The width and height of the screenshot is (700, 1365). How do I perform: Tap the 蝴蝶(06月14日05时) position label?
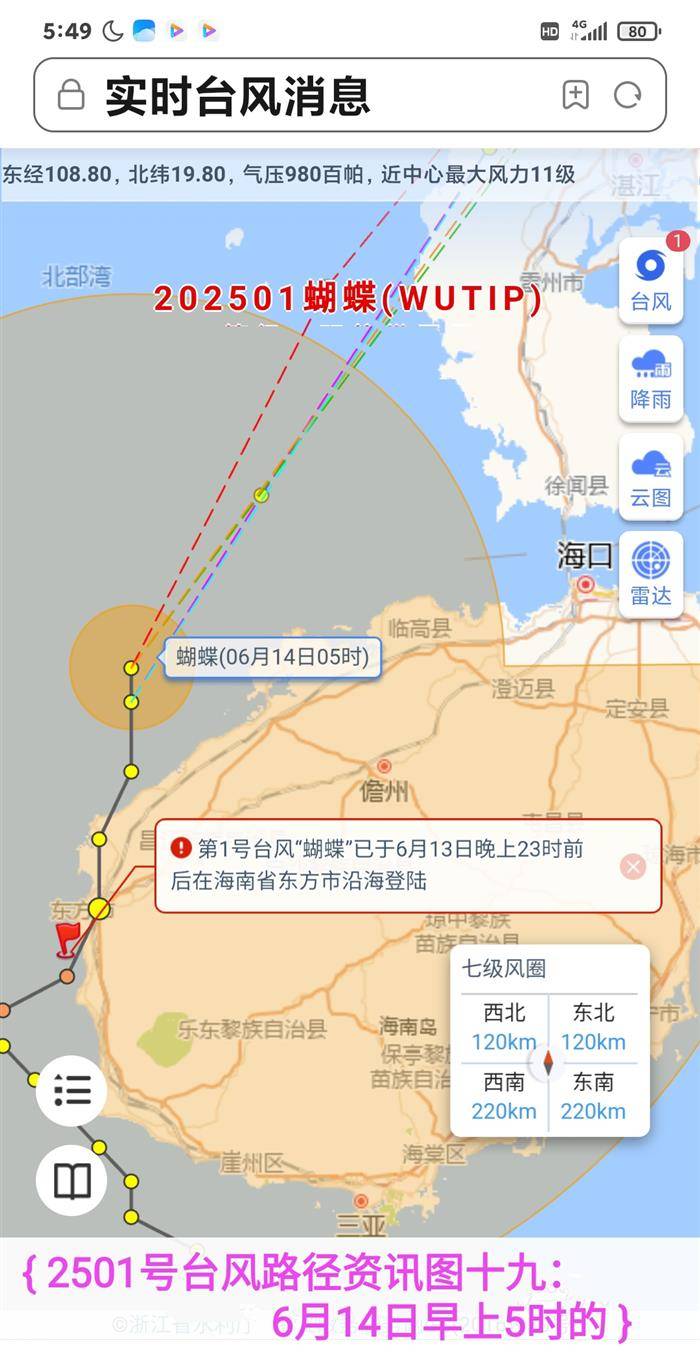[x=272, y=657]
